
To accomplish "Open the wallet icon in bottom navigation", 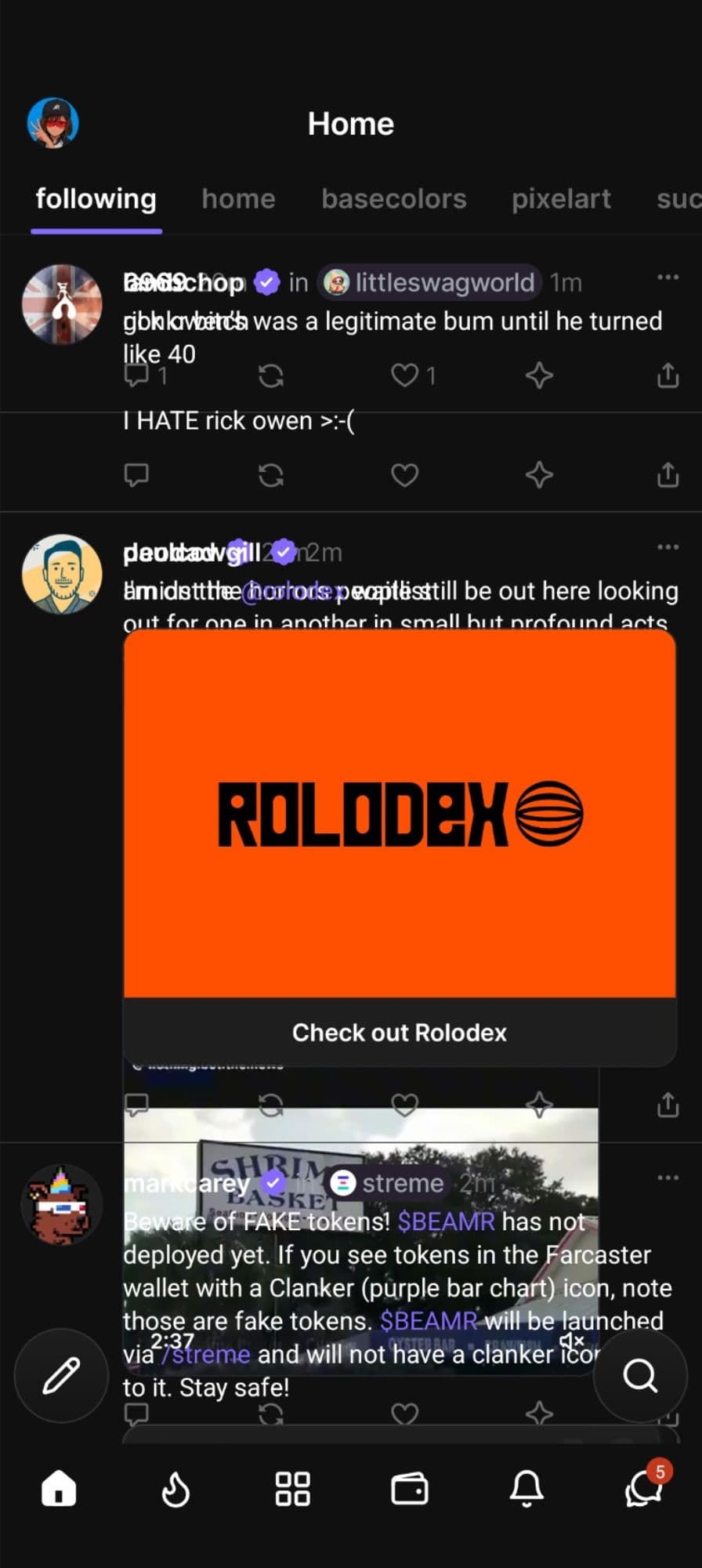I will point(410,1489).
